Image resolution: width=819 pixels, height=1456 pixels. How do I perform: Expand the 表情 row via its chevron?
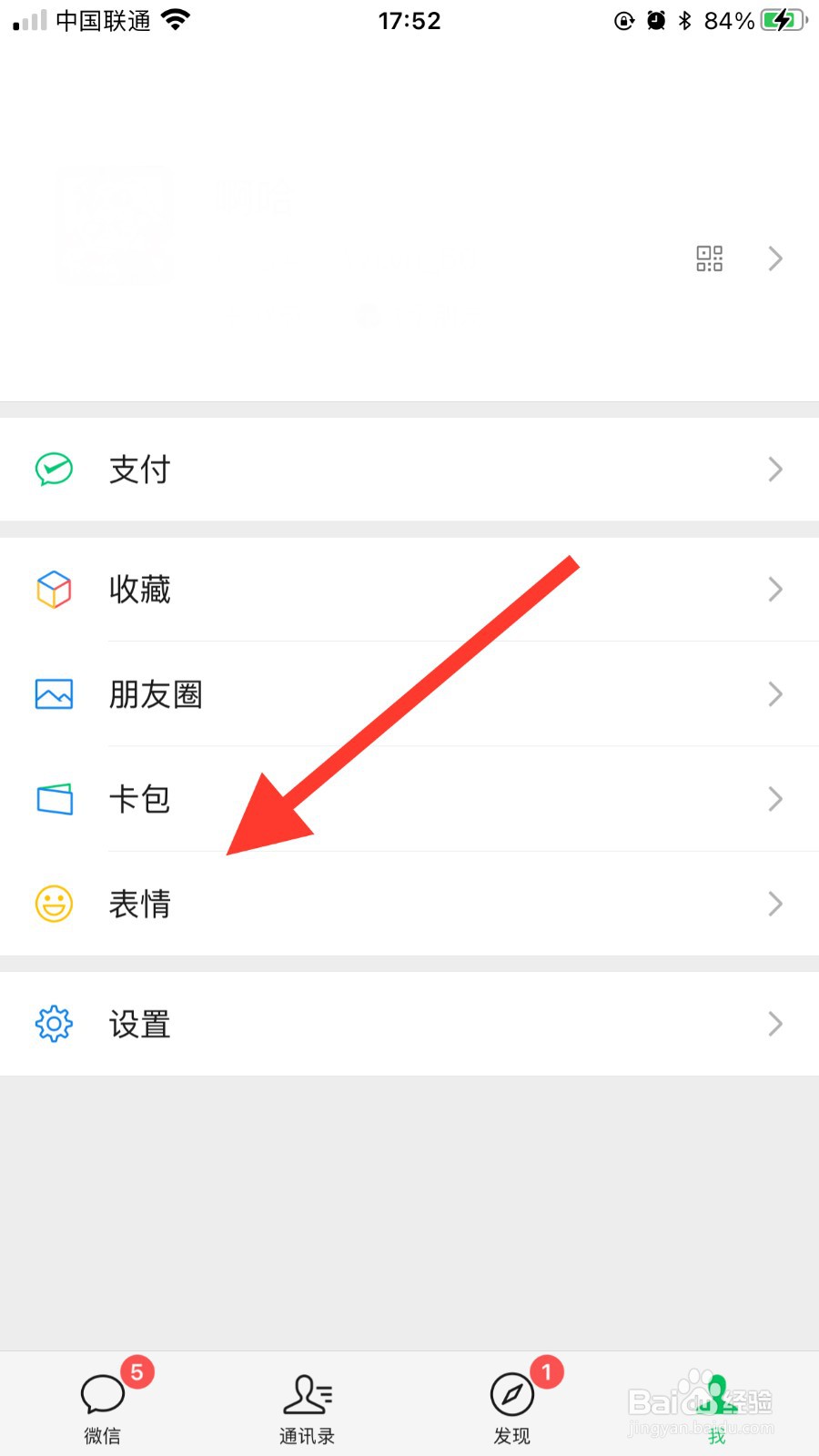click(x=774, y=905)
